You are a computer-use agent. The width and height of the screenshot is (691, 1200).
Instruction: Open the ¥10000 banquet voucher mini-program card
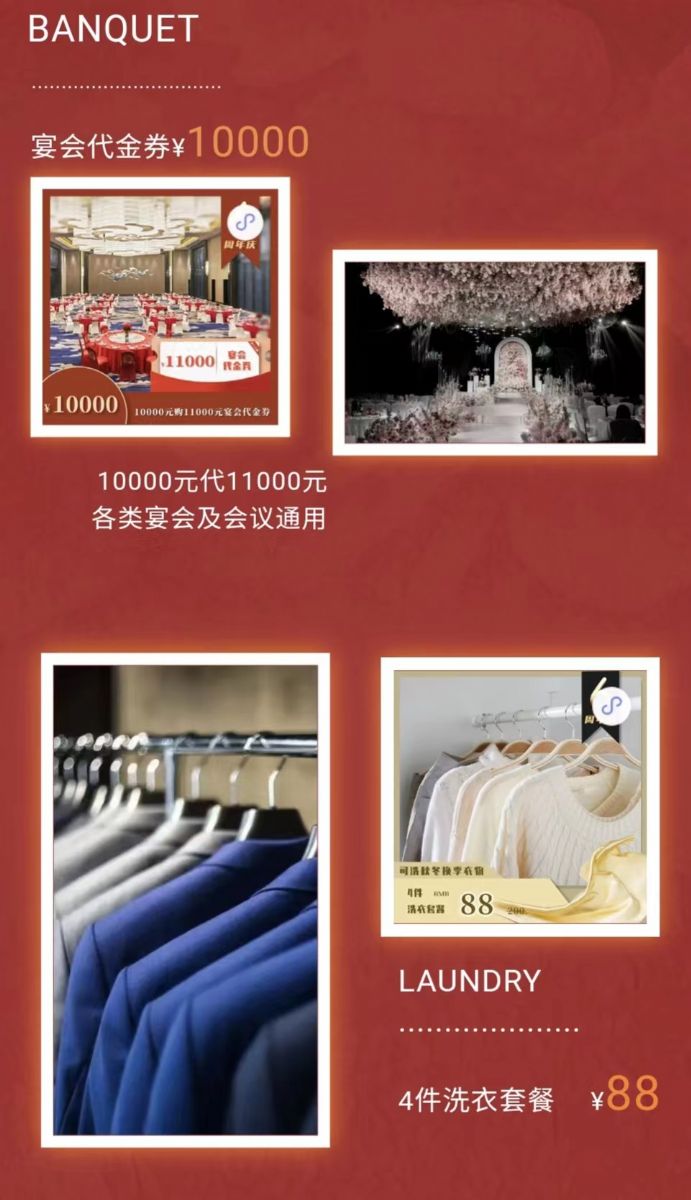click(x=160, y=307)
